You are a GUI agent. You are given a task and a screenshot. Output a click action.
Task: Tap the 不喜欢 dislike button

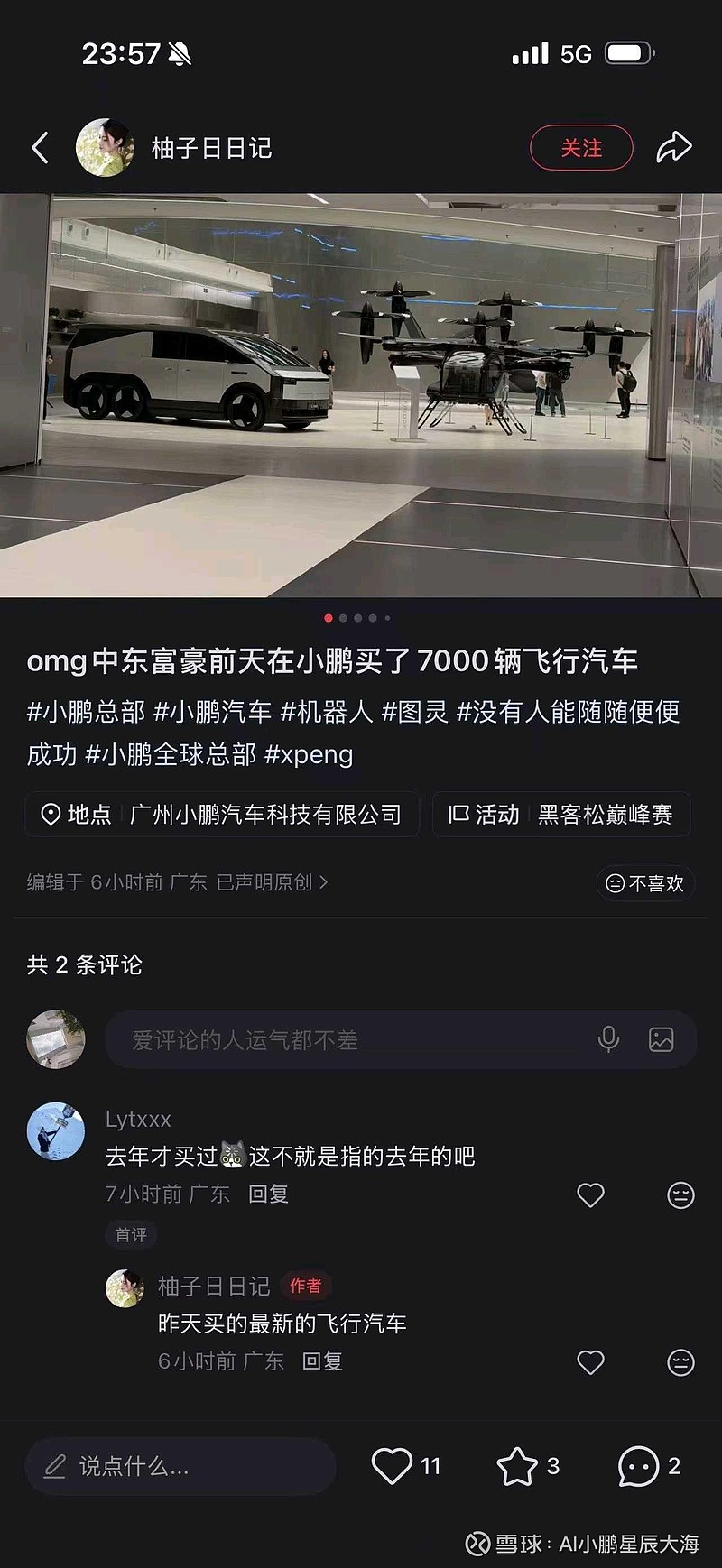tap(646, 884)
